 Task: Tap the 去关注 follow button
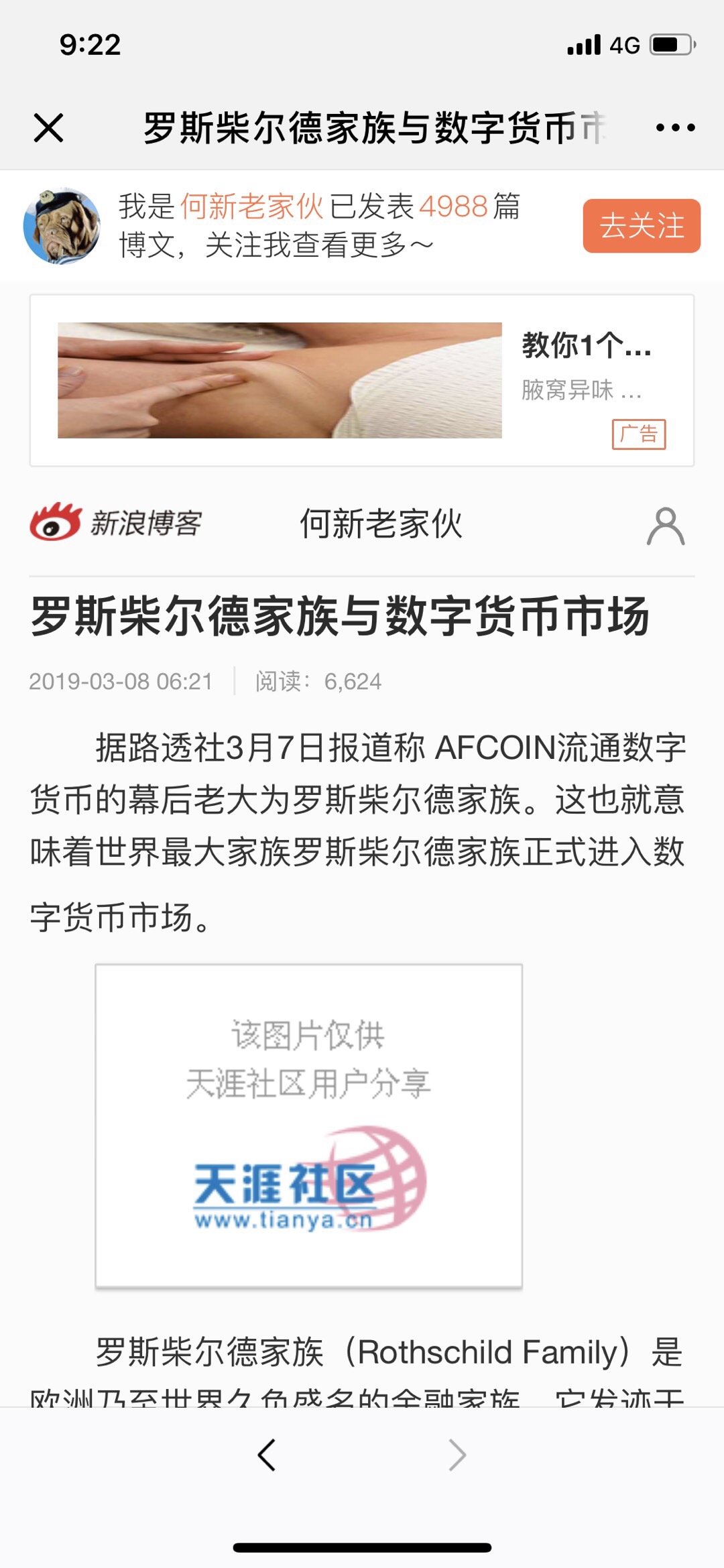point(641,226)
